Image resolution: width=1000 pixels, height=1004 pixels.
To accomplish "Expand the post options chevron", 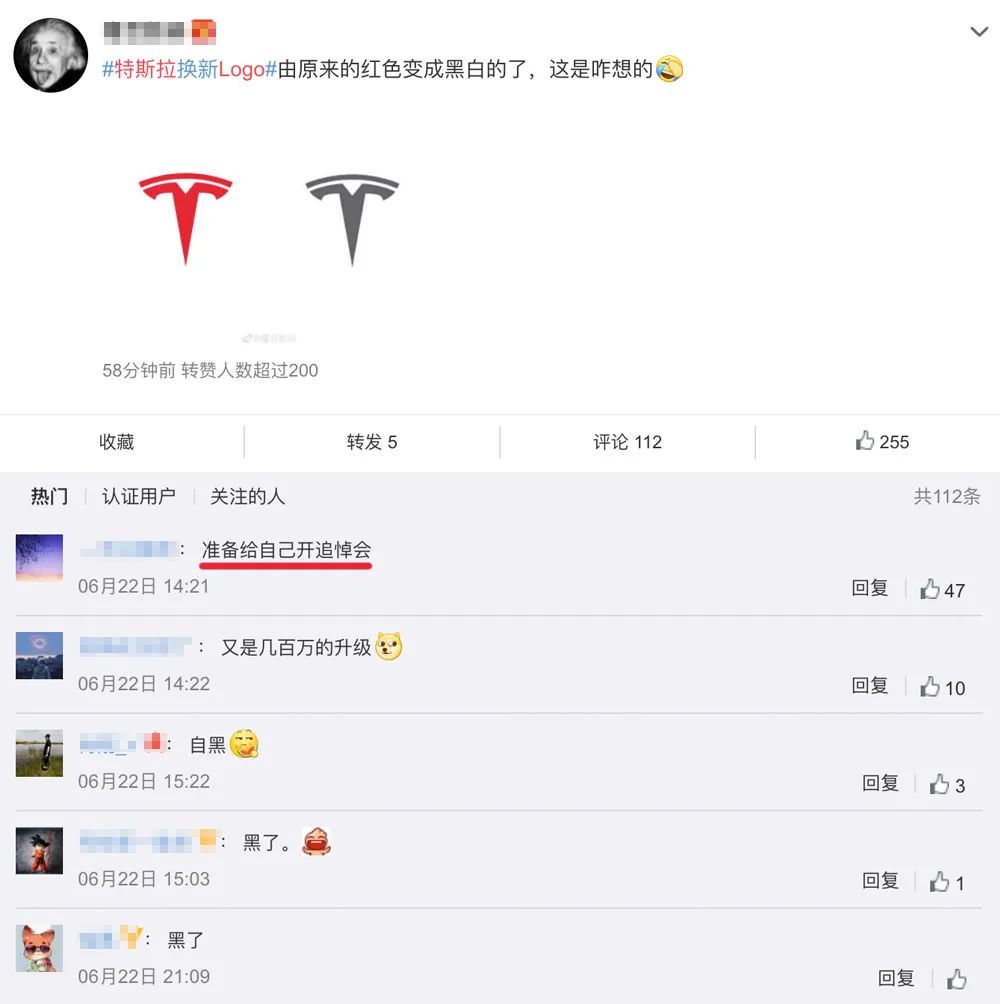I will [979, 33].
